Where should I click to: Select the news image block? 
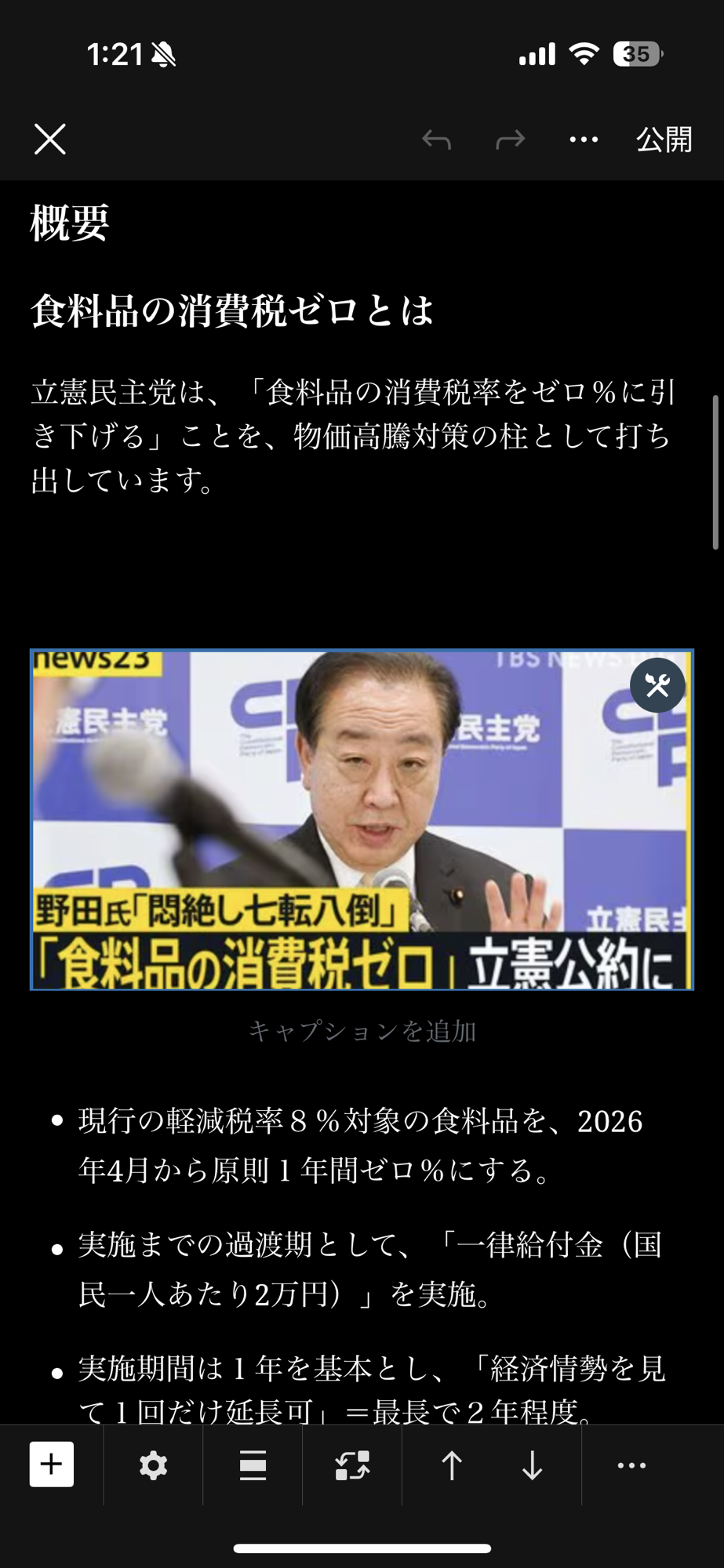tap(361, 819)
